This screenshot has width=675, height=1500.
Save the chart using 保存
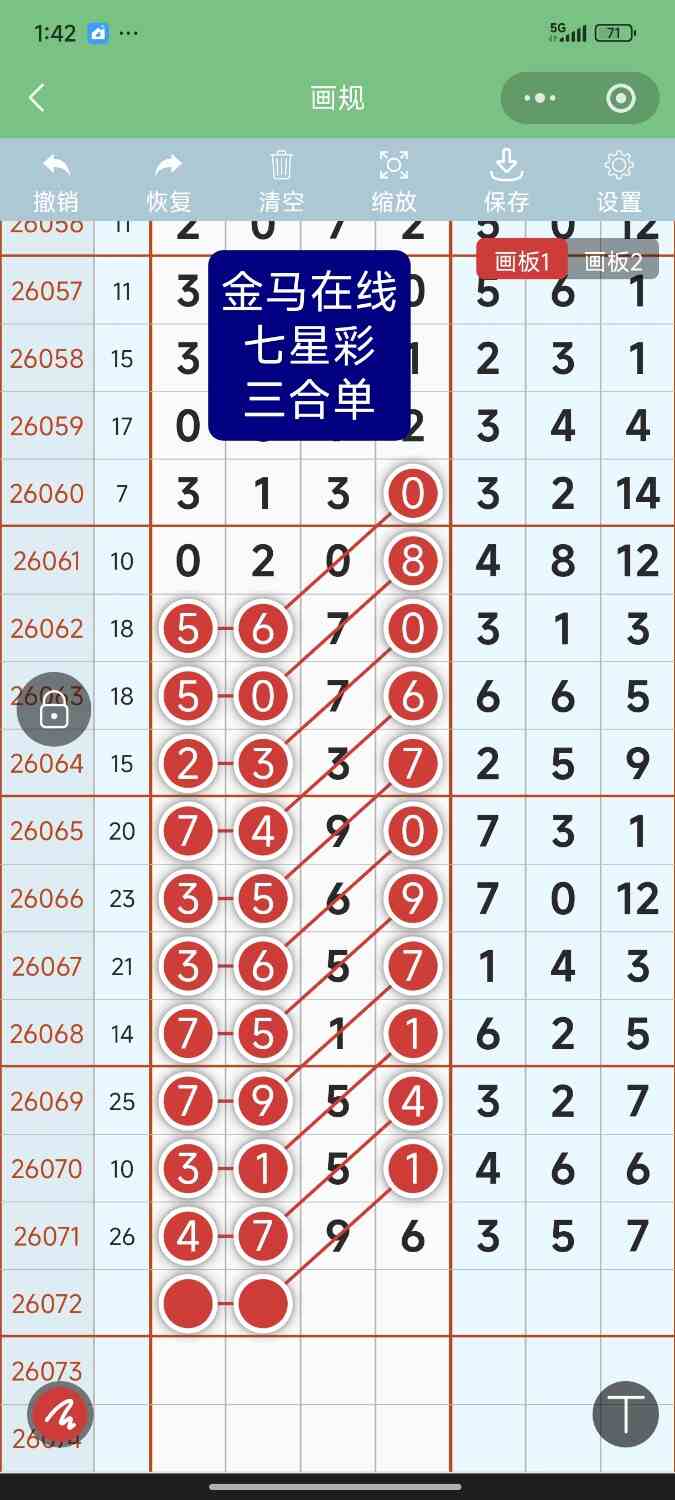click(x=506, y=182)
